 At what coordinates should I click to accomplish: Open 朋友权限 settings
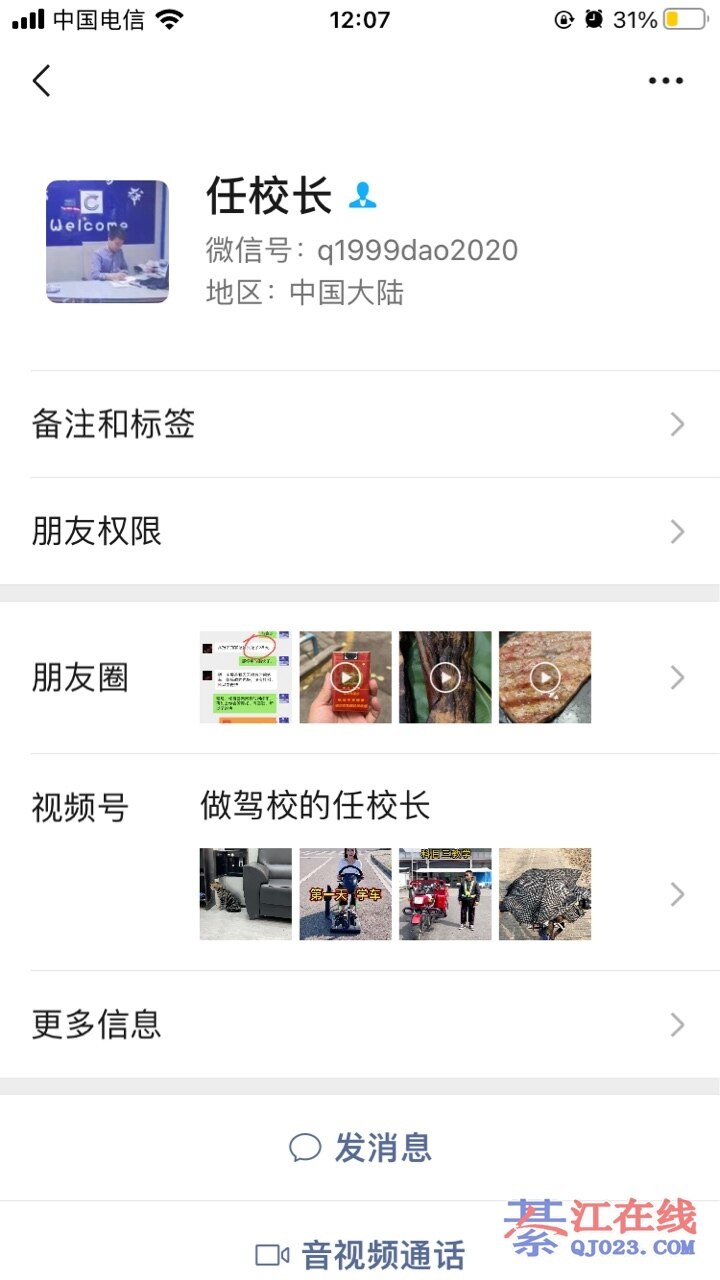click(x=360, y=531)
